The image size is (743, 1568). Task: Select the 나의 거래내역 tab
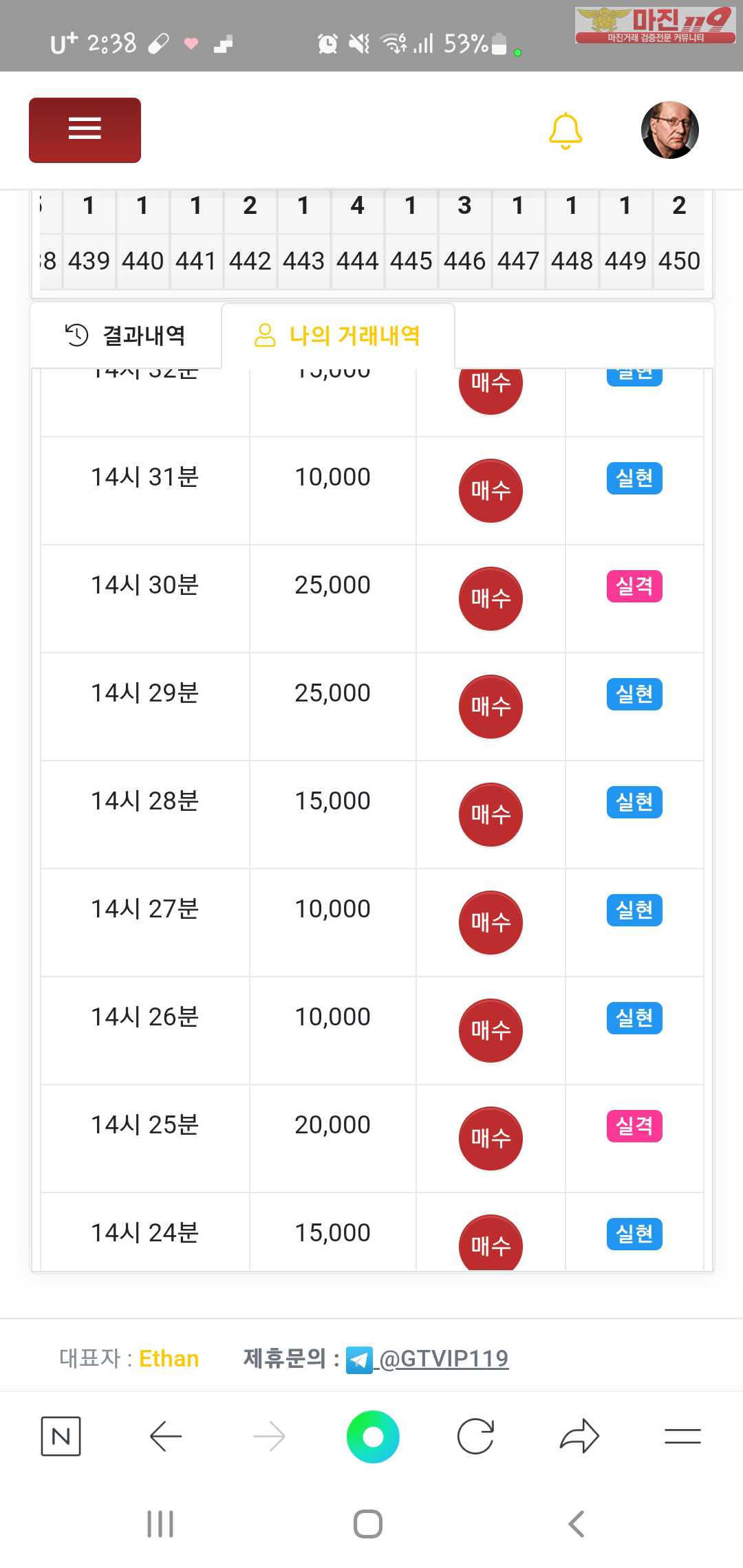click(338, 336)
